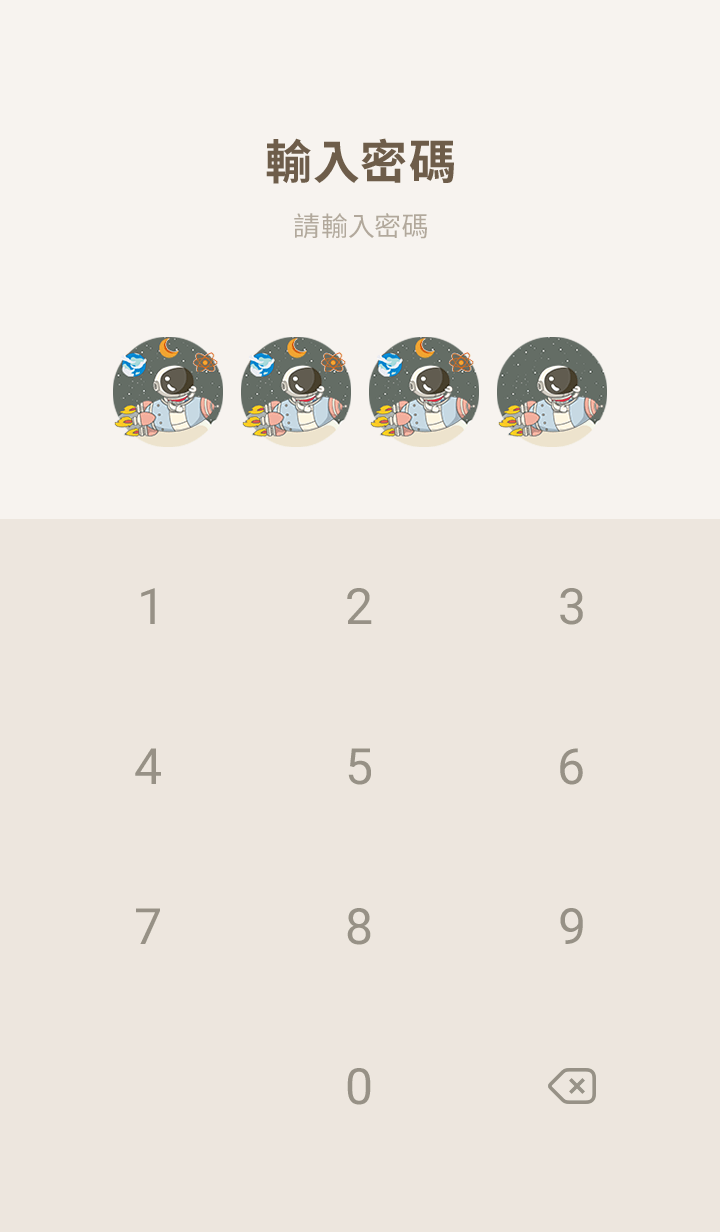Tap the number 4 key
This screenshot has height=1232, width=720.
(148, 767)
